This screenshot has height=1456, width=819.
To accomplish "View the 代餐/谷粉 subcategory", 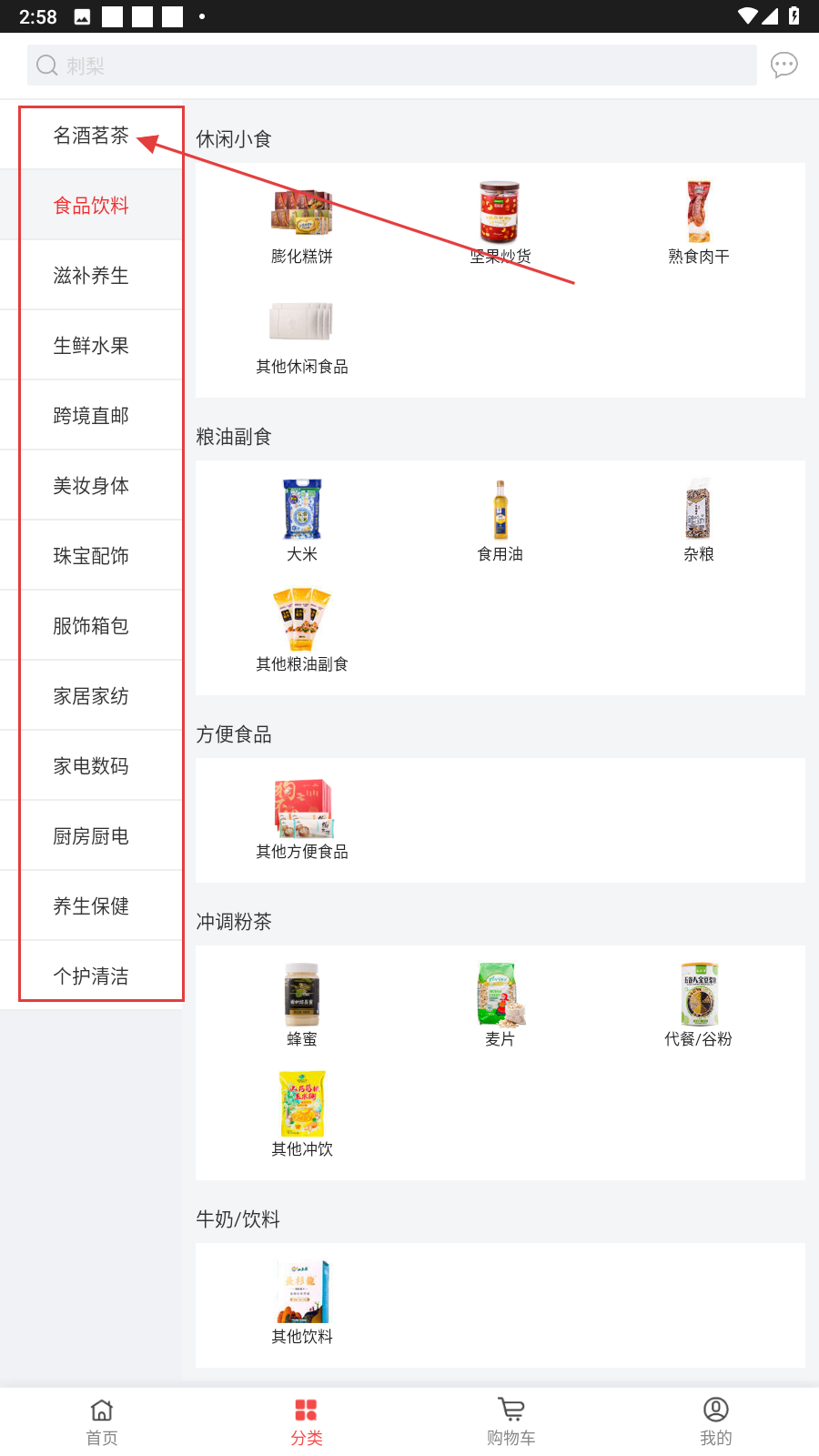I will coord(699,1006).
